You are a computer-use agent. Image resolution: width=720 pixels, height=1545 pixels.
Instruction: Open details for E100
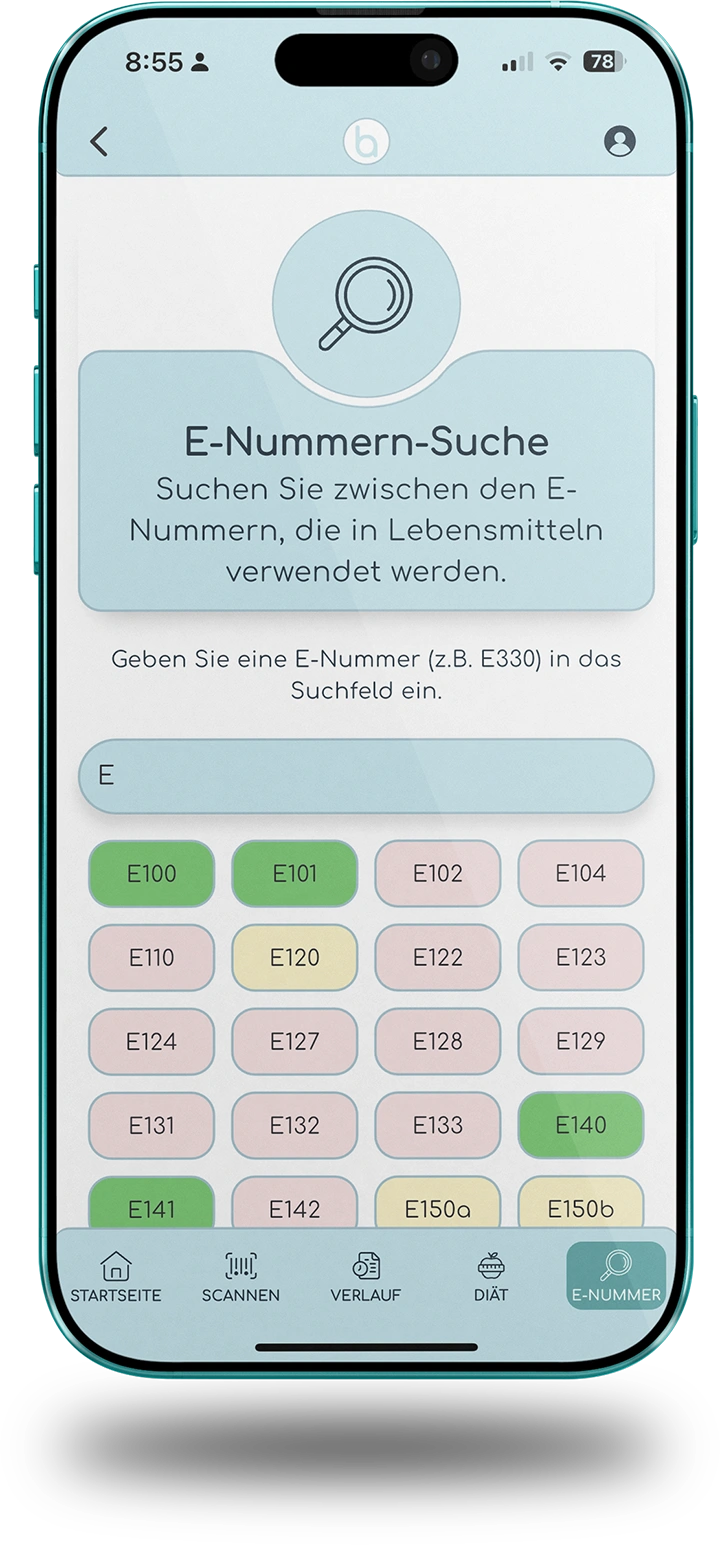click(x=152, y=873)
